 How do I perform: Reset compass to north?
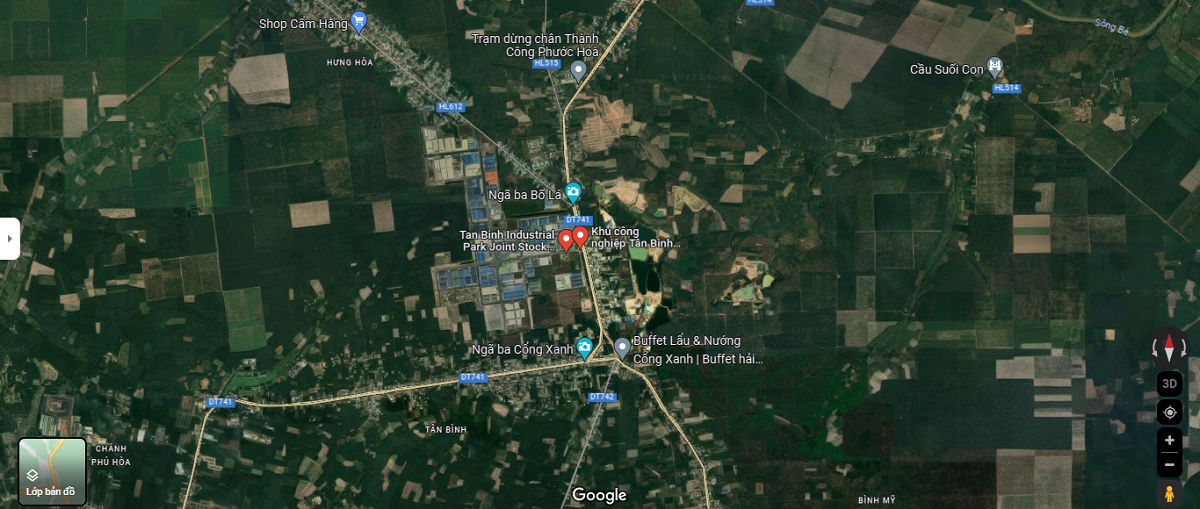point(1169,348)
